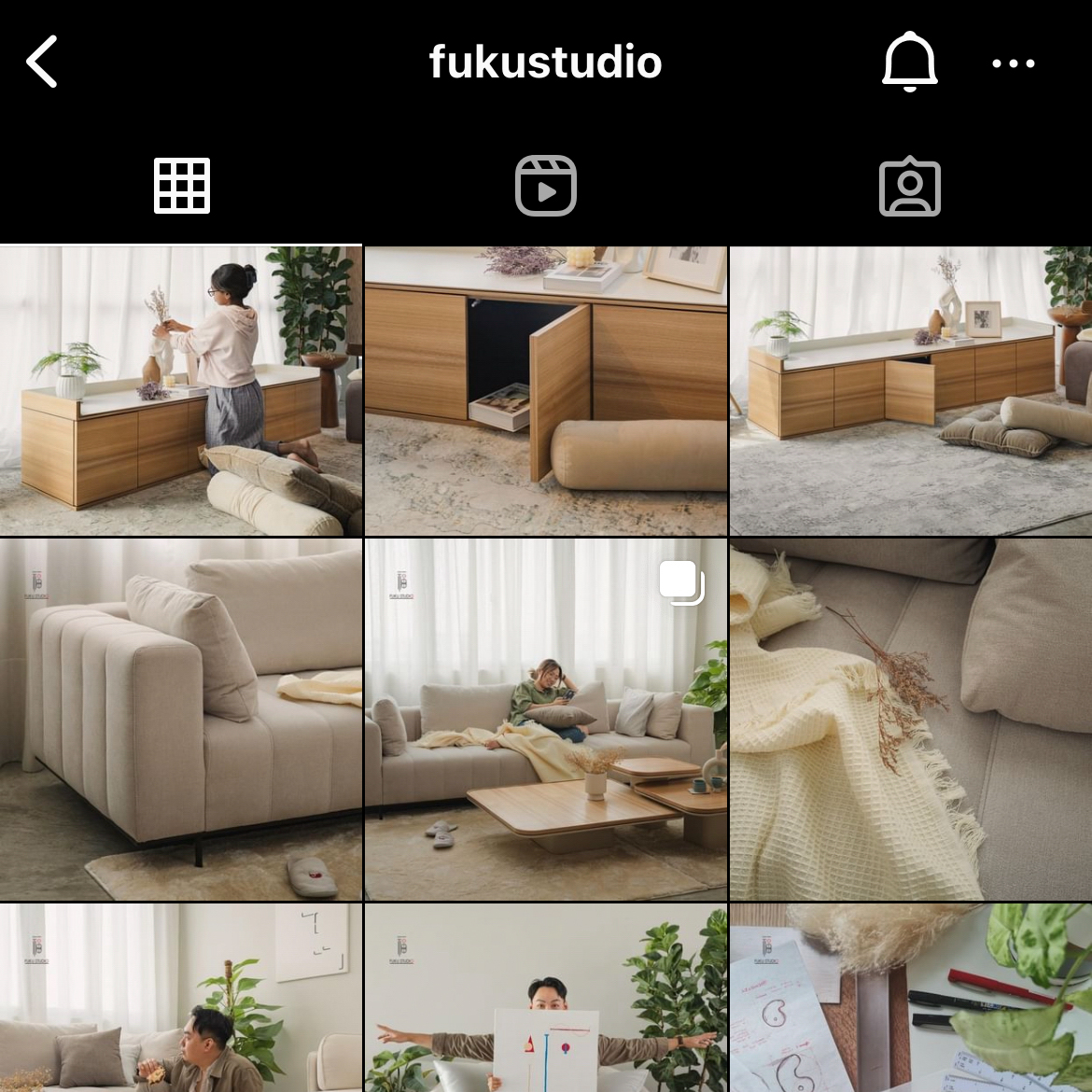
Task: Open post of full wooden sideboard with cushions
Action: (x=910, y=391)
